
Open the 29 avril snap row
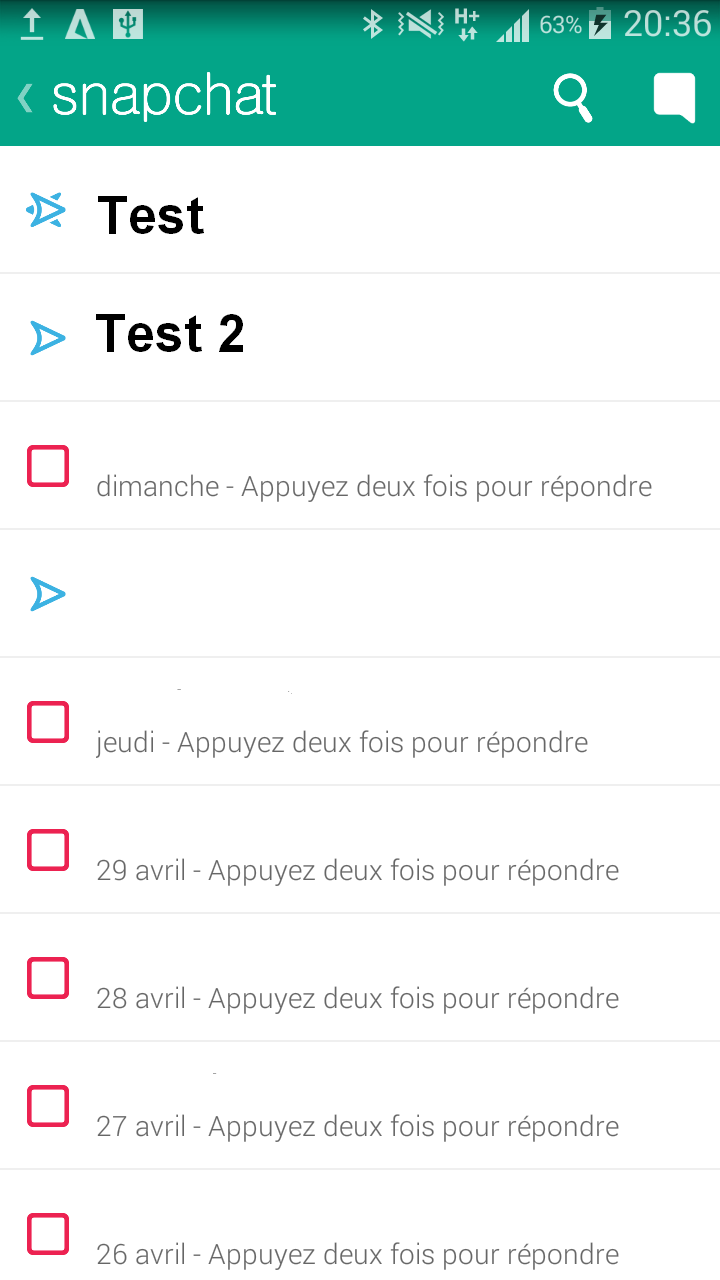pyautogui.click(x=360, y=849)
